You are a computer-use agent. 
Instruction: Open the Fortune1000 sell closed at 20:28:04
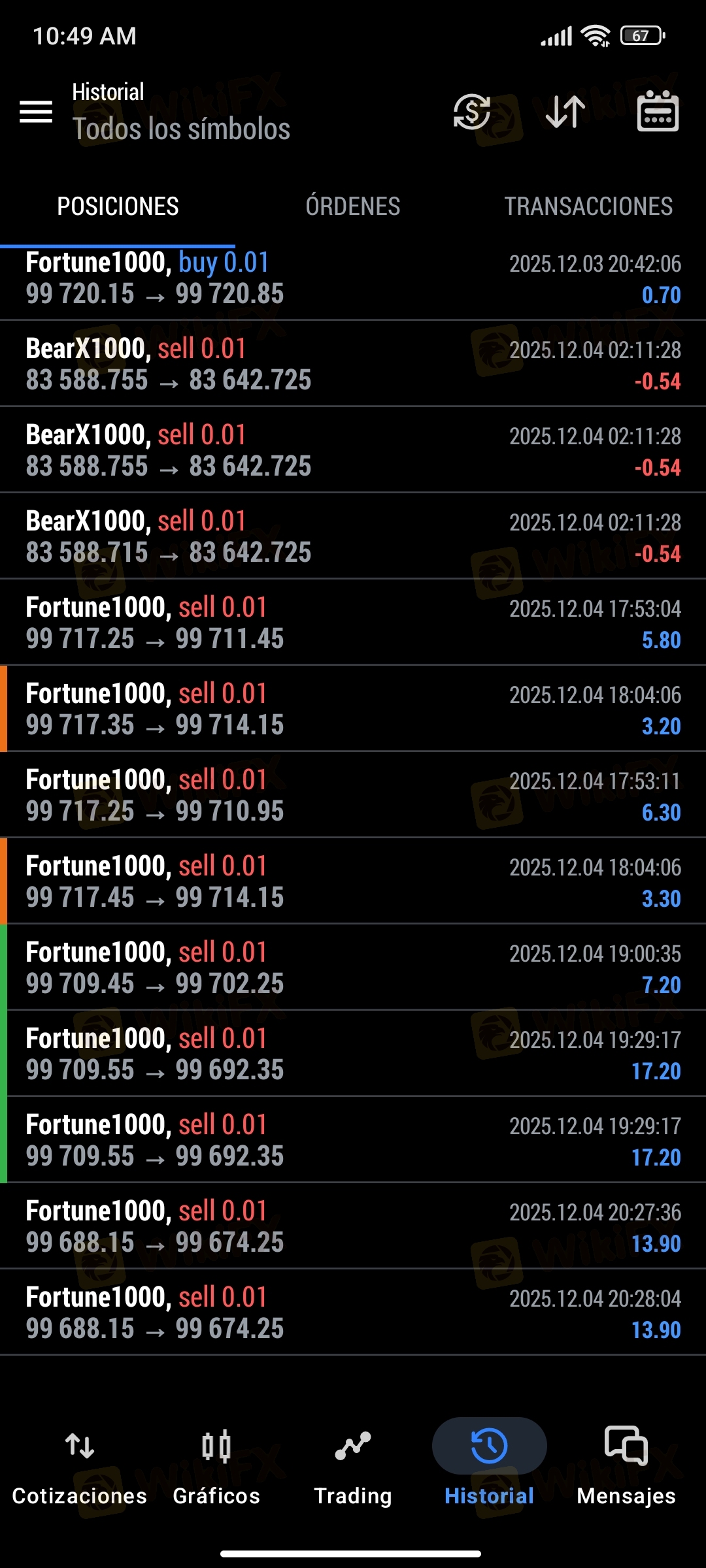pos(353,1313)
